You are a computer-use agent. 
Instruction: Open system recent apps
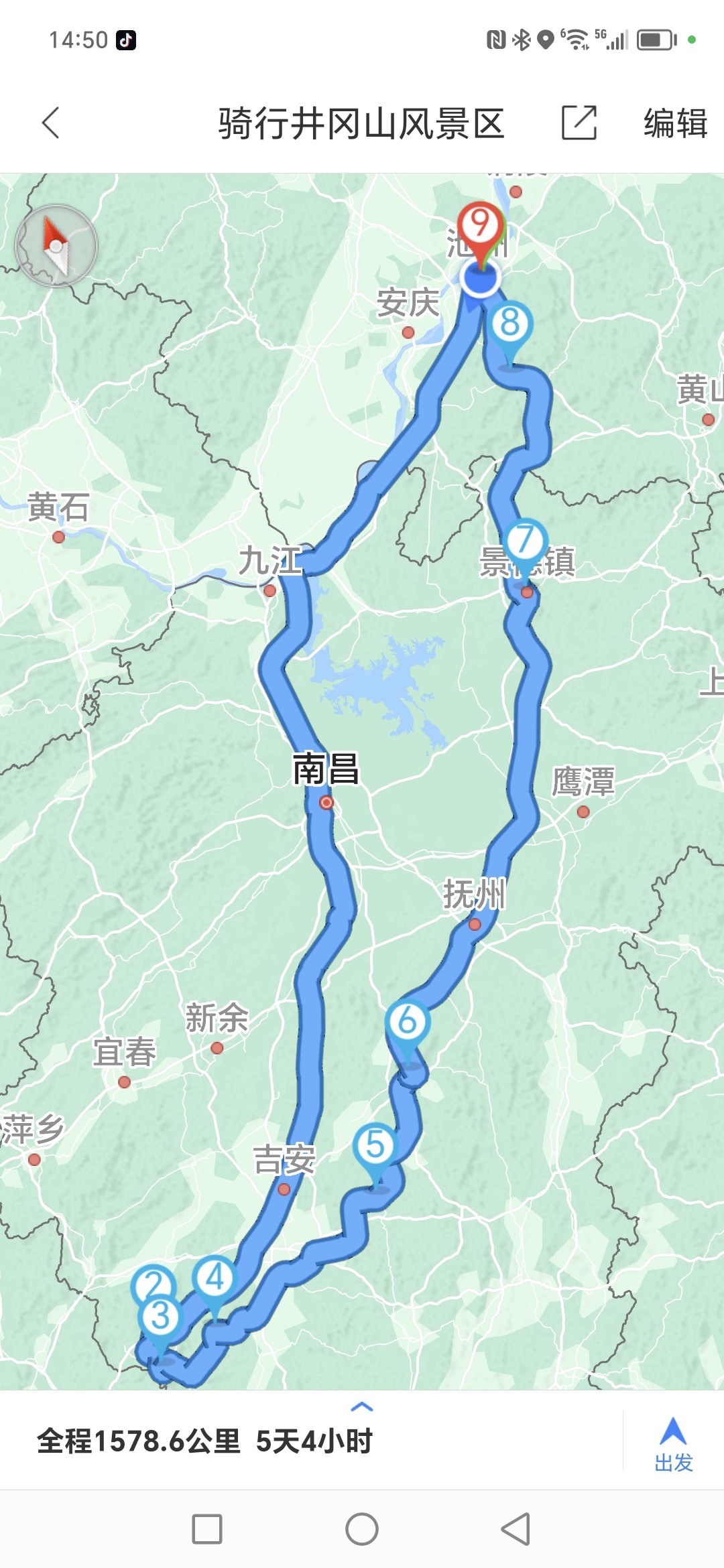[x=207, y=1529]
